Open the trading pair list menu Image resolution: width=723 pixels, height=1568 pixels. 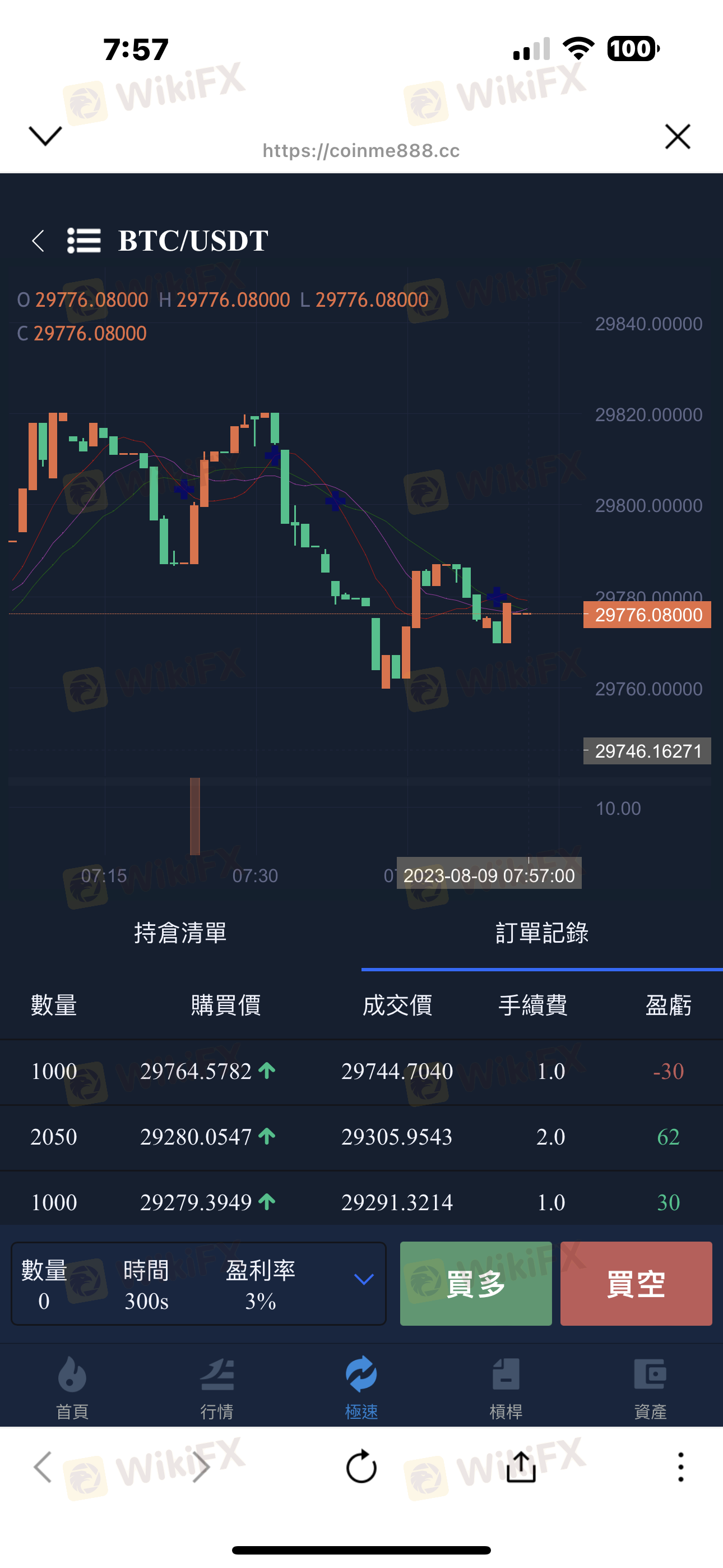tap(84, 241)
